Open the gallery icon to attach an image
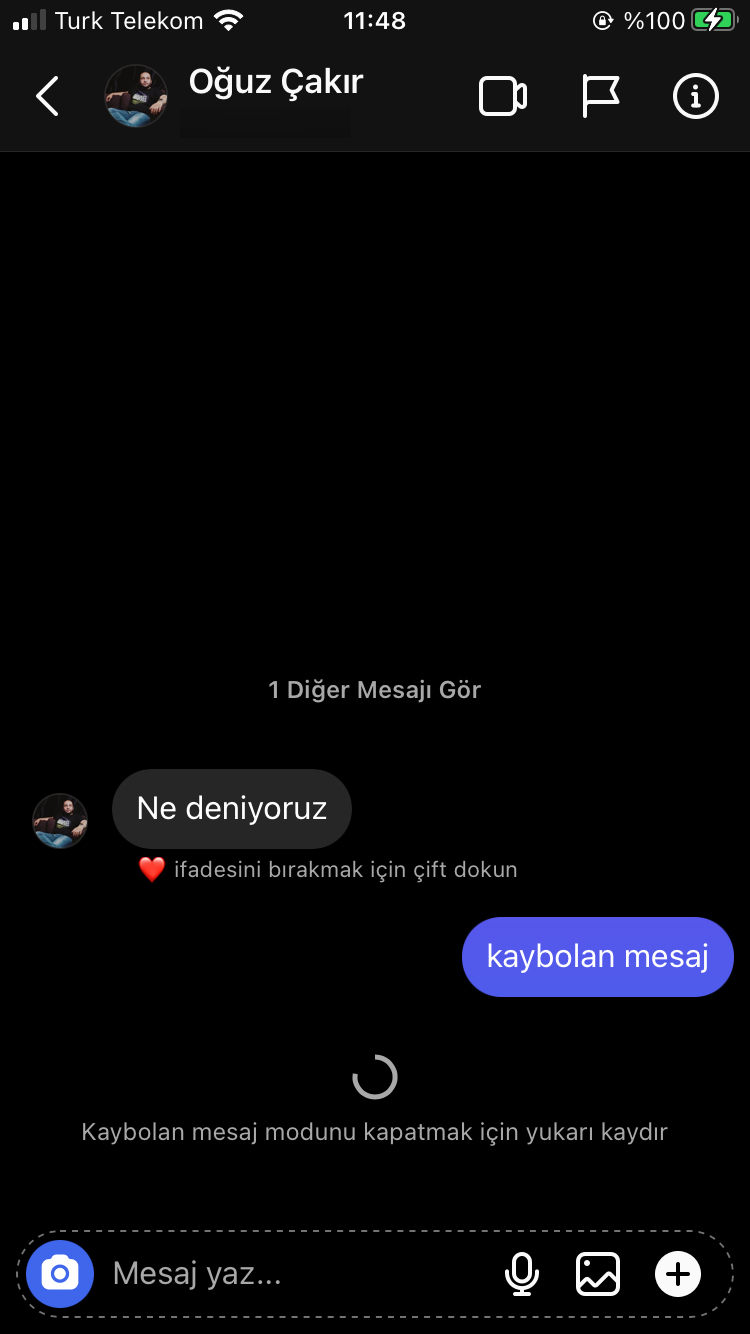 coord(598,1273)
